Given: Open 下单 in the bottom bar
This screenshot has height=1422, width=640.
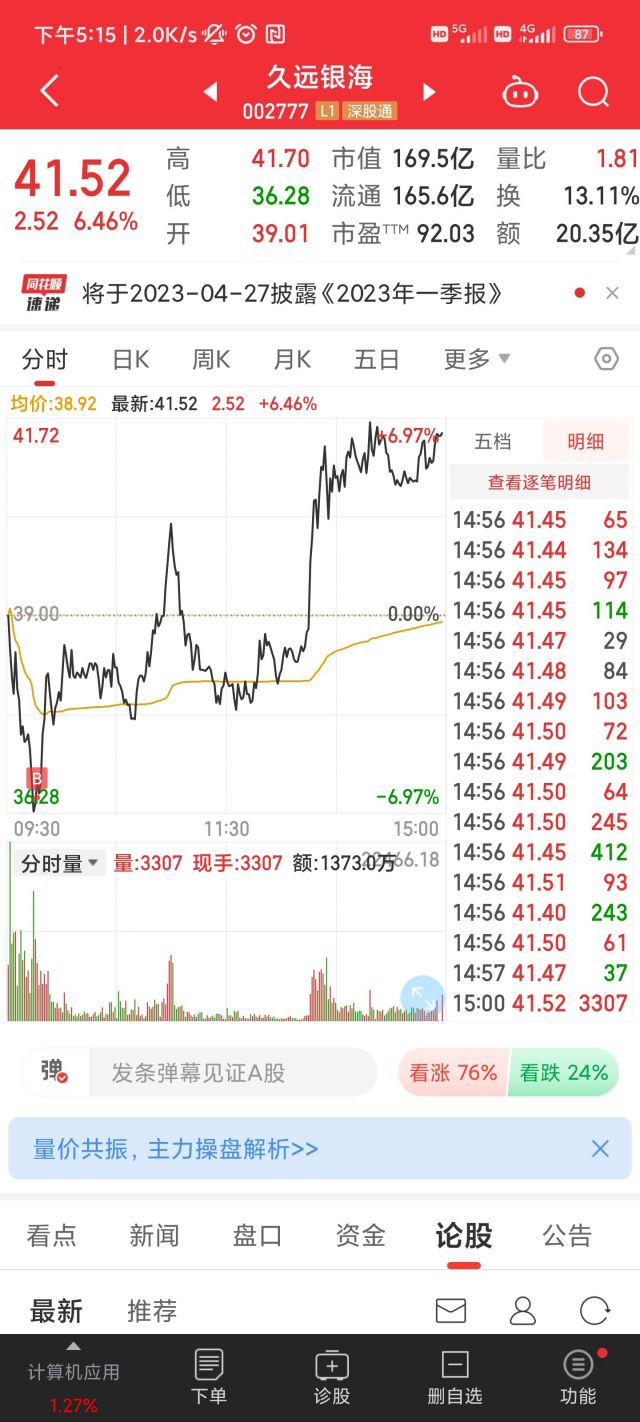Looking at the screenshot, I should pos(209,1376).
